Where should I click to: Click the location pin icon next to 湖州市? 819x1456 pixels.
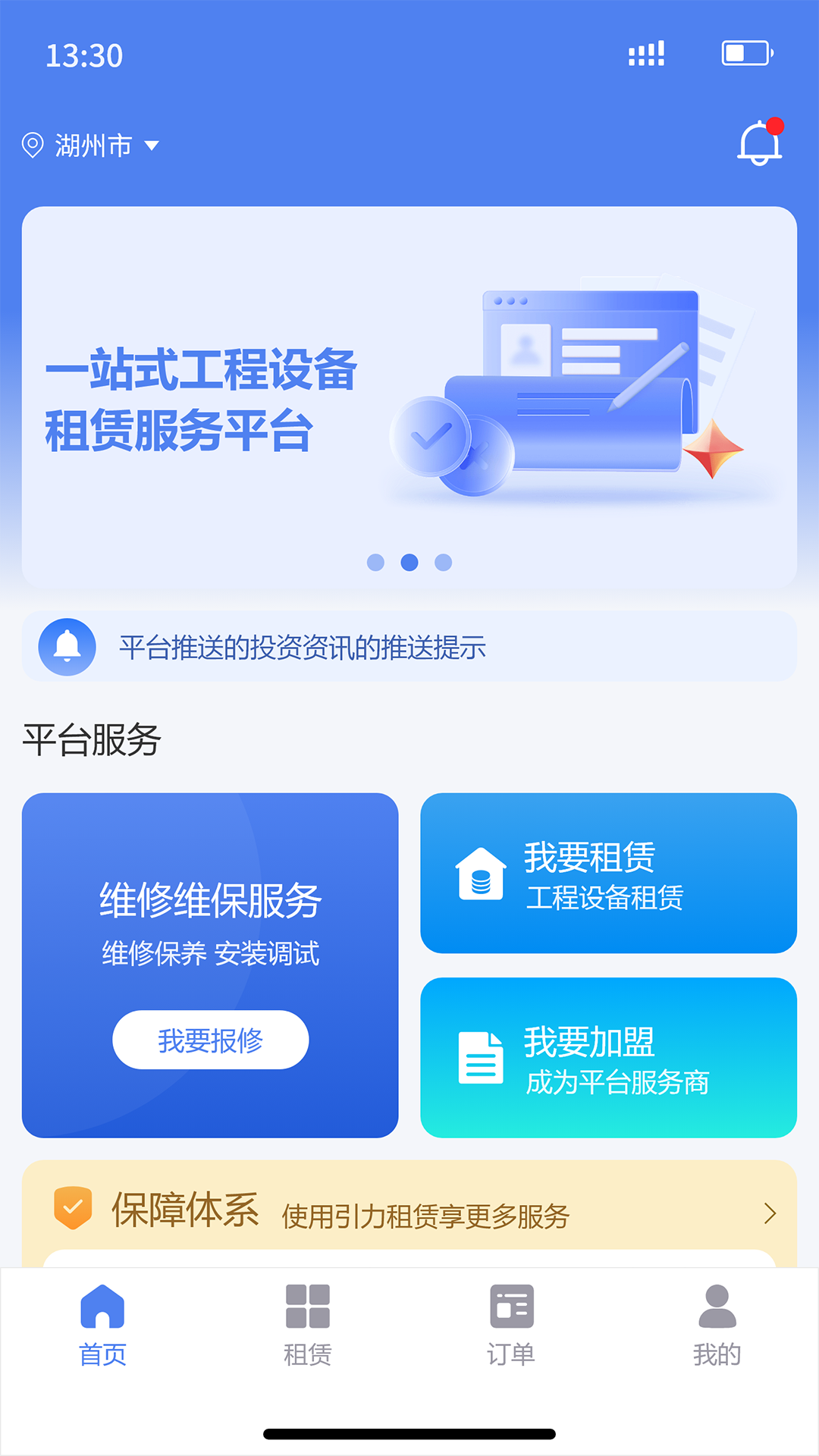pos(33,144)
